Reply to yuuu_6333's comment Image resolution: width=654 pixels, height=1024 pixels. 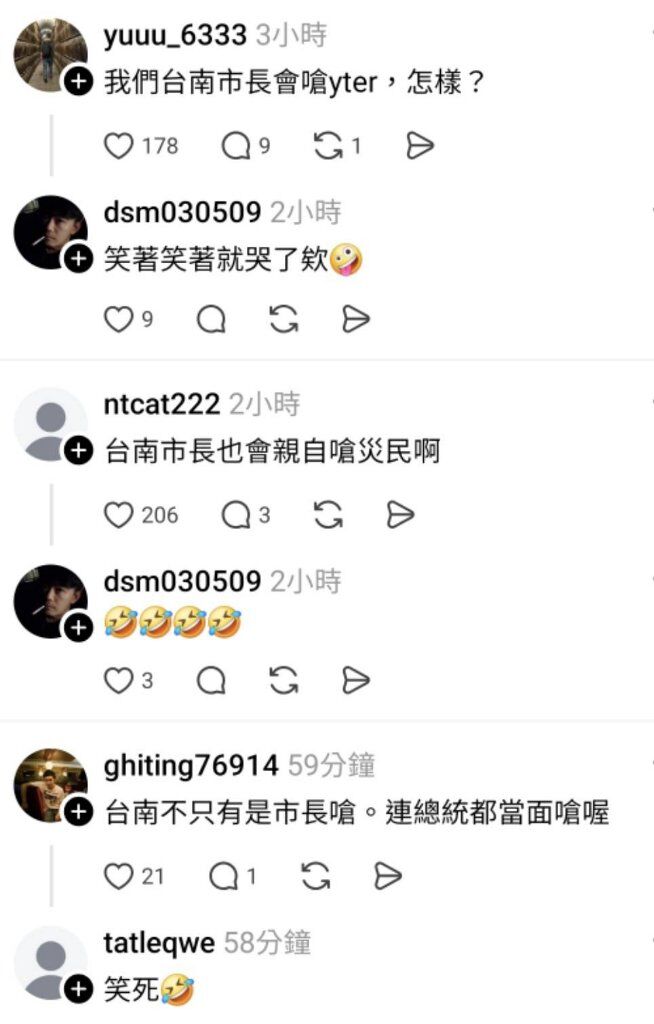pyautogui.click(x=235, y=146)
